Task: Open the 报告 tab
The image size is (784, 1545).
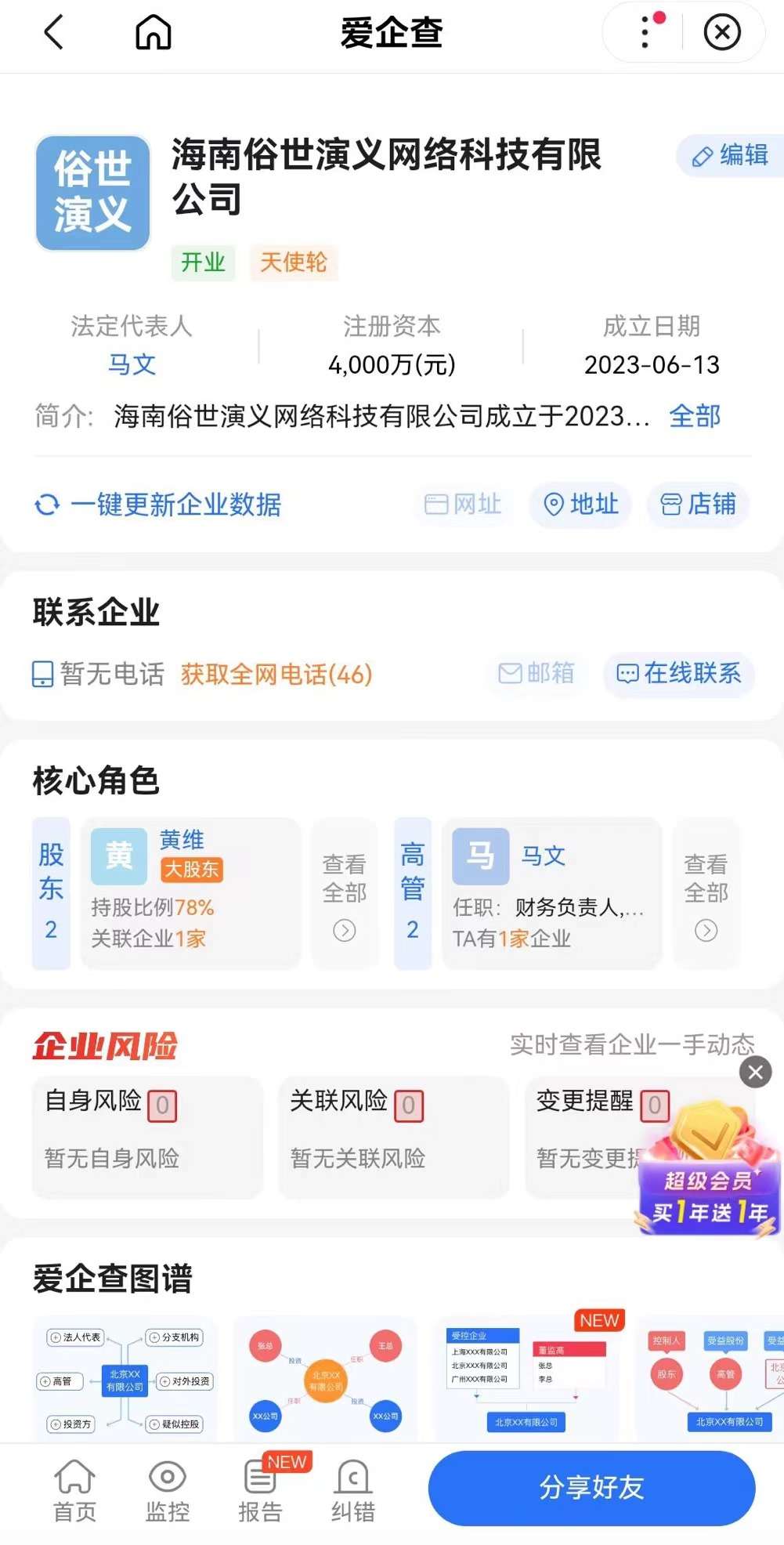Action: tap(260, 1490)
